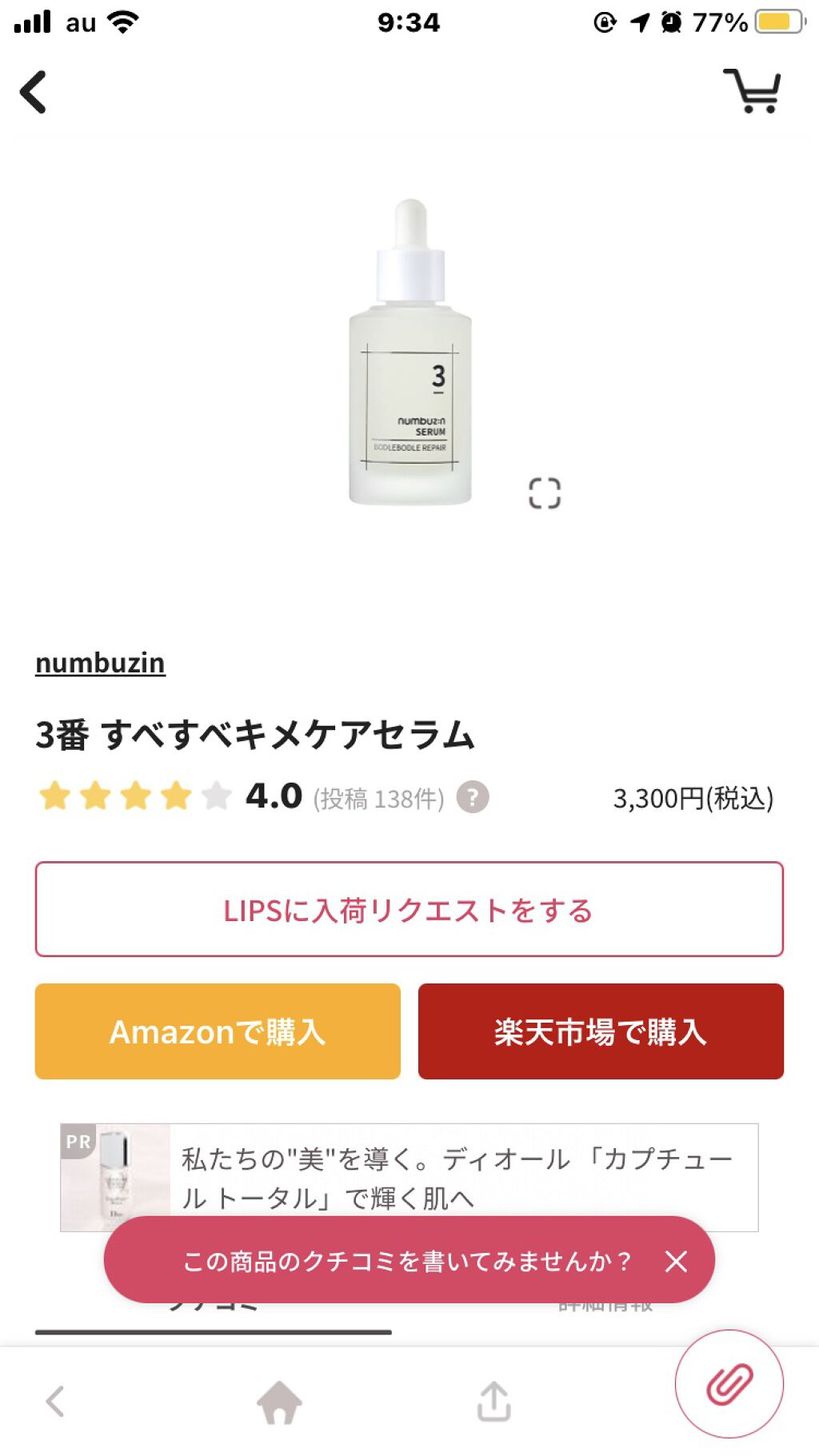The image size is (819, 1456).
Task: Tap the numbuzin brand link
Action: 99,662
